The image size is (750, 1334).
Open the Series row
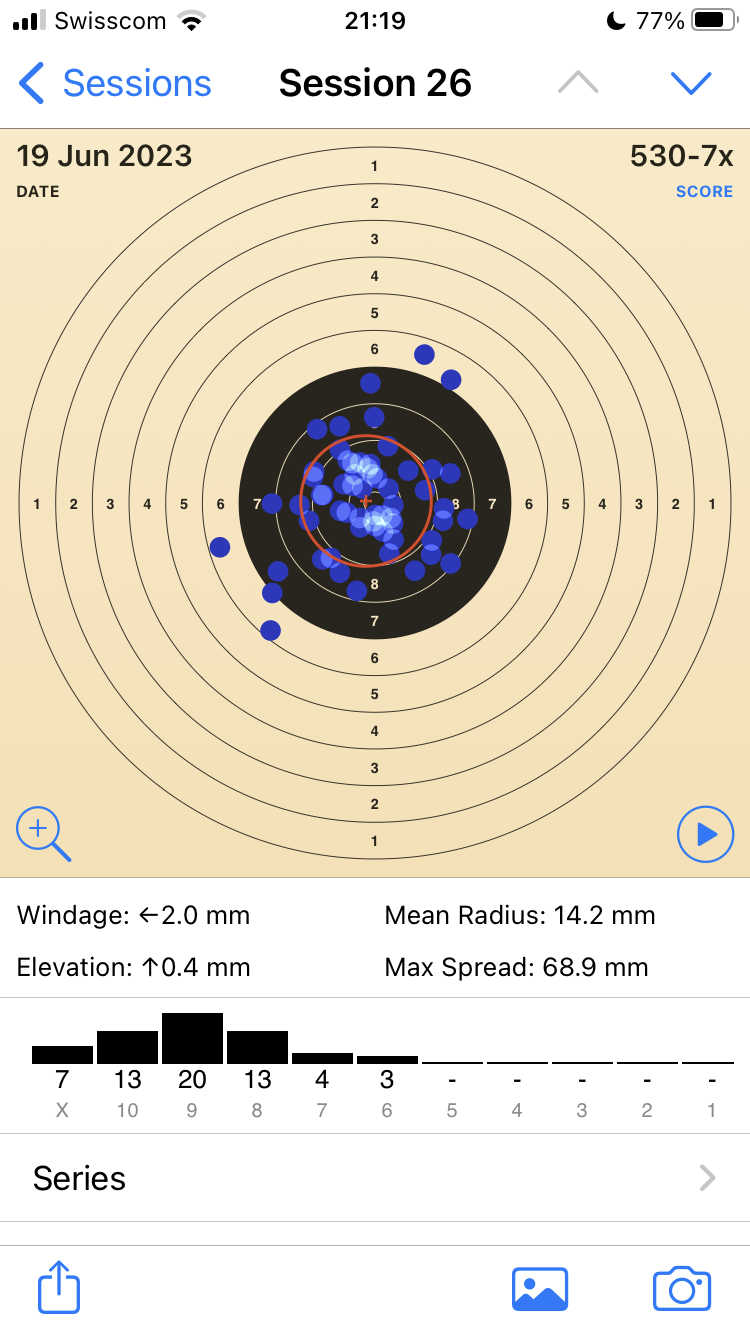point(375,1178)
